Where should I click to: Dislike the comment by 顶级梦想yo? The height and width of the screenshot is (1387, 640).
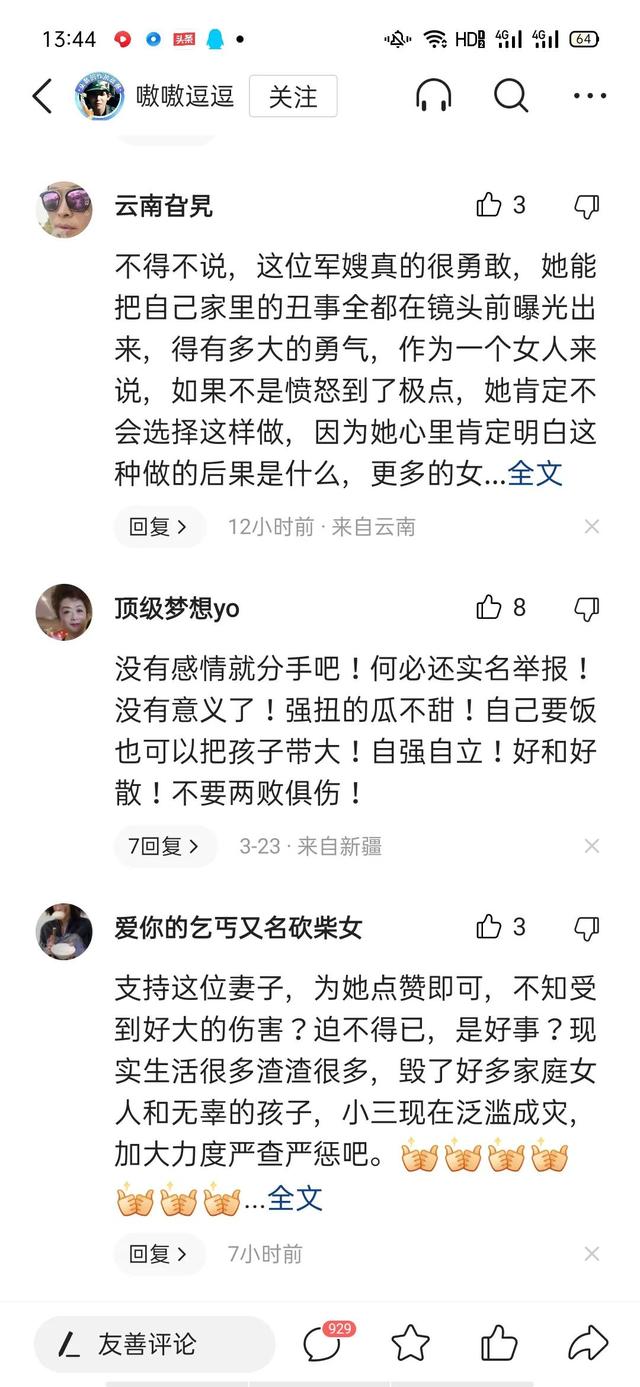click(x=587, y=608)
